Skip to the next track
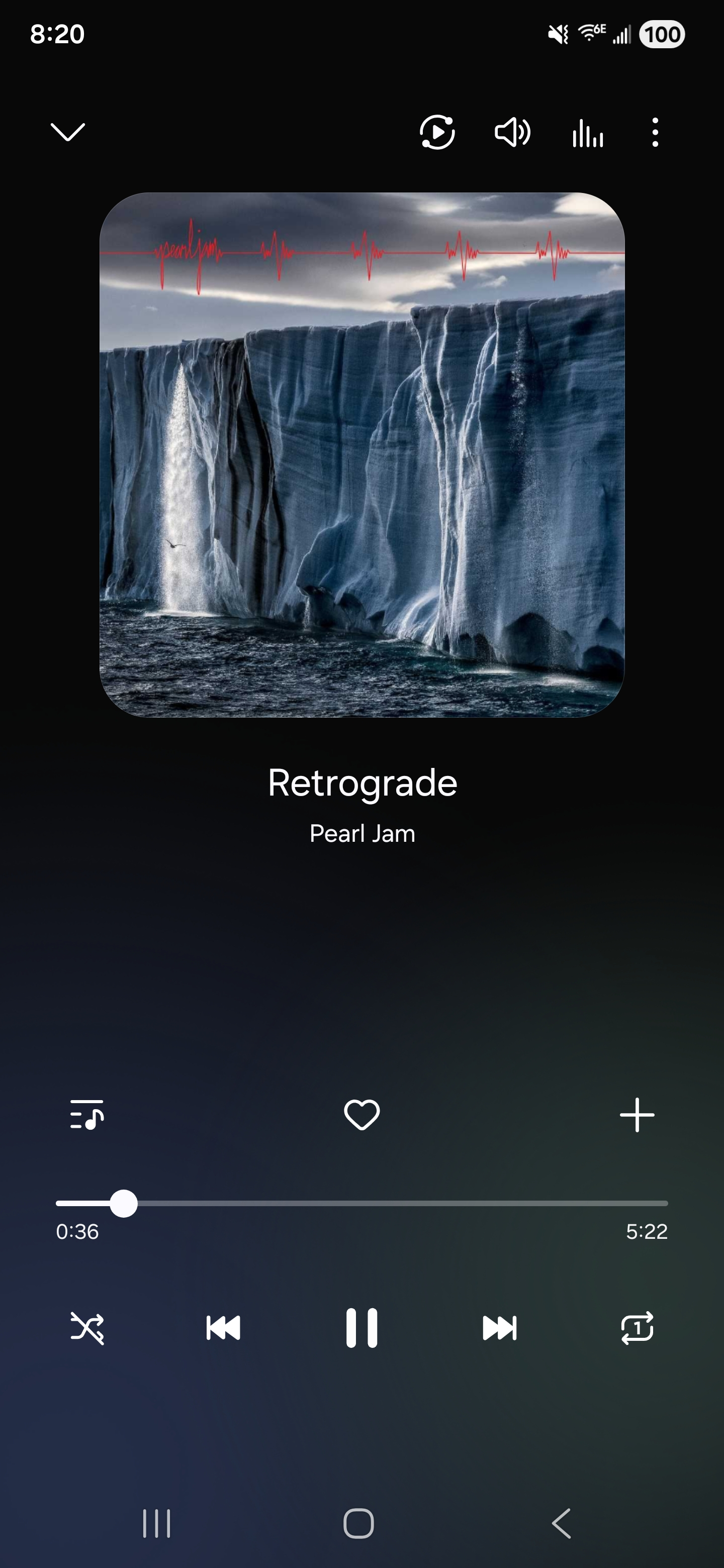The width and height of the screenshot is (724, 1568). point(499,1328)
